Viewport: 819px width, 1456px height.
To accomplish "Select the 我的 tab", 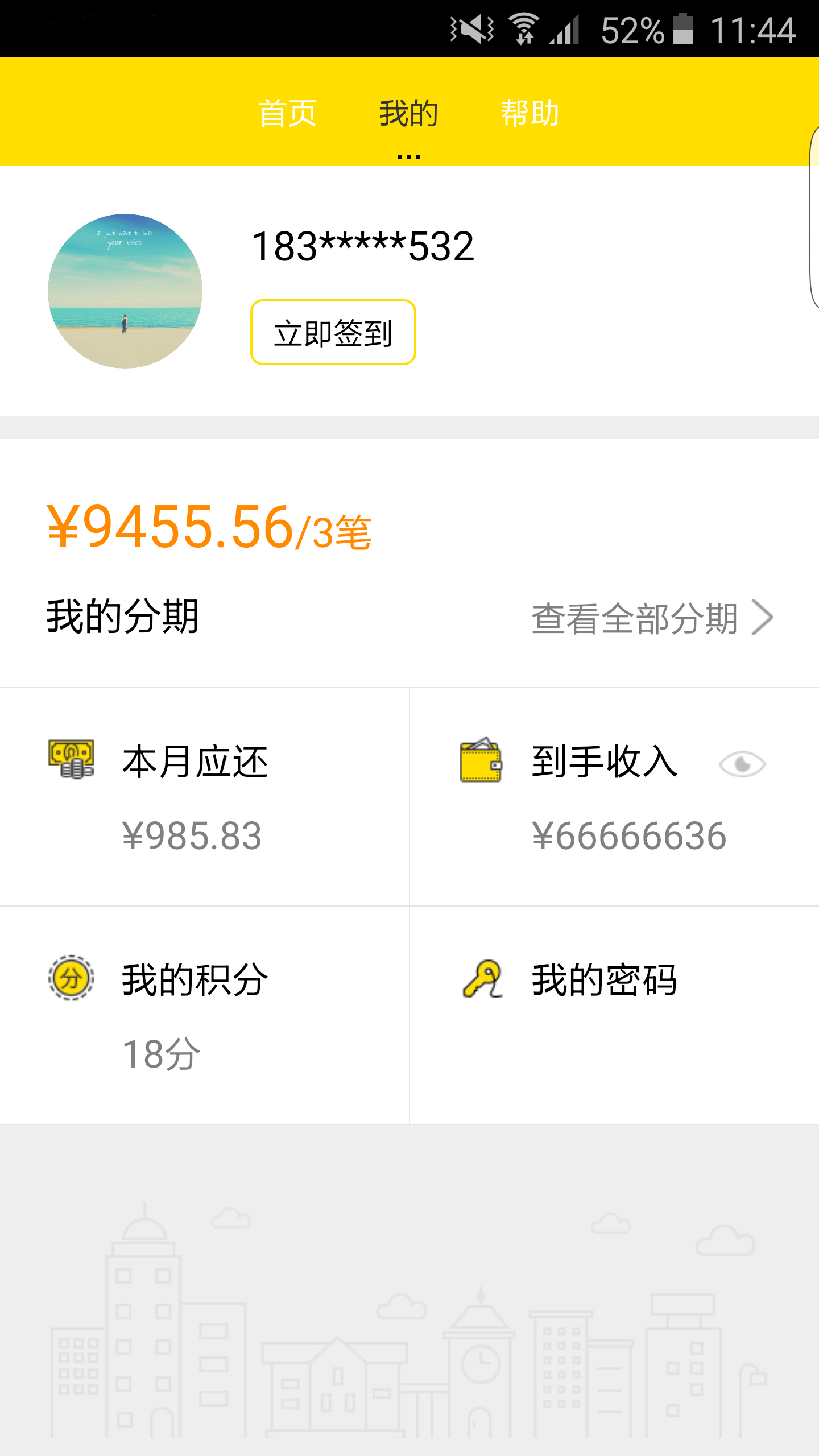I will (408, 113).
